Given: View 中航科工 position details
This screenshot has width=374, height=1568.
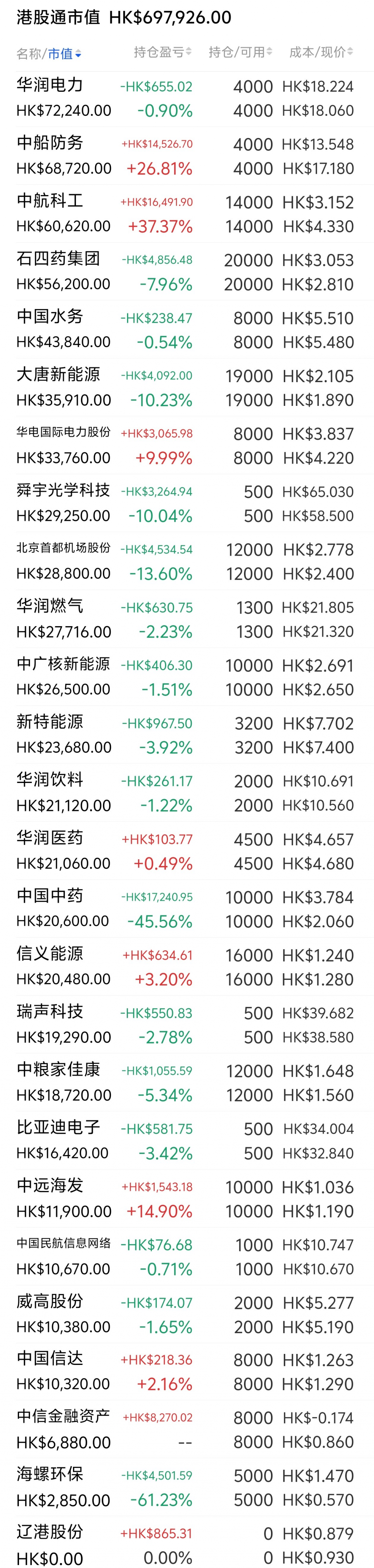Looking at the screenshot, I should 187,214.
